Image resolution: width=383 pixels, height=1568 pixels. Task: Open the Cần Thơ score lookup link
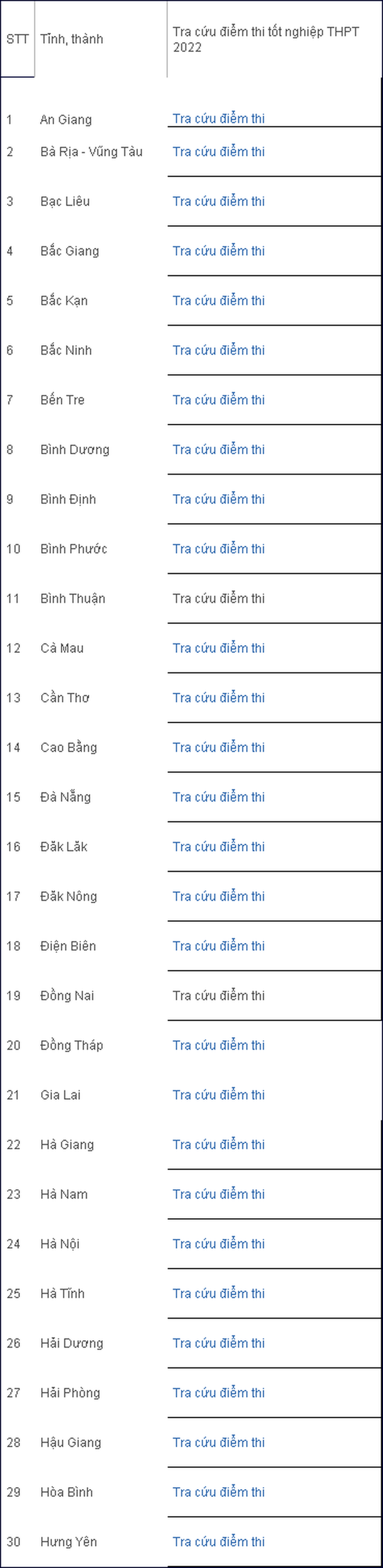point(219,698)
